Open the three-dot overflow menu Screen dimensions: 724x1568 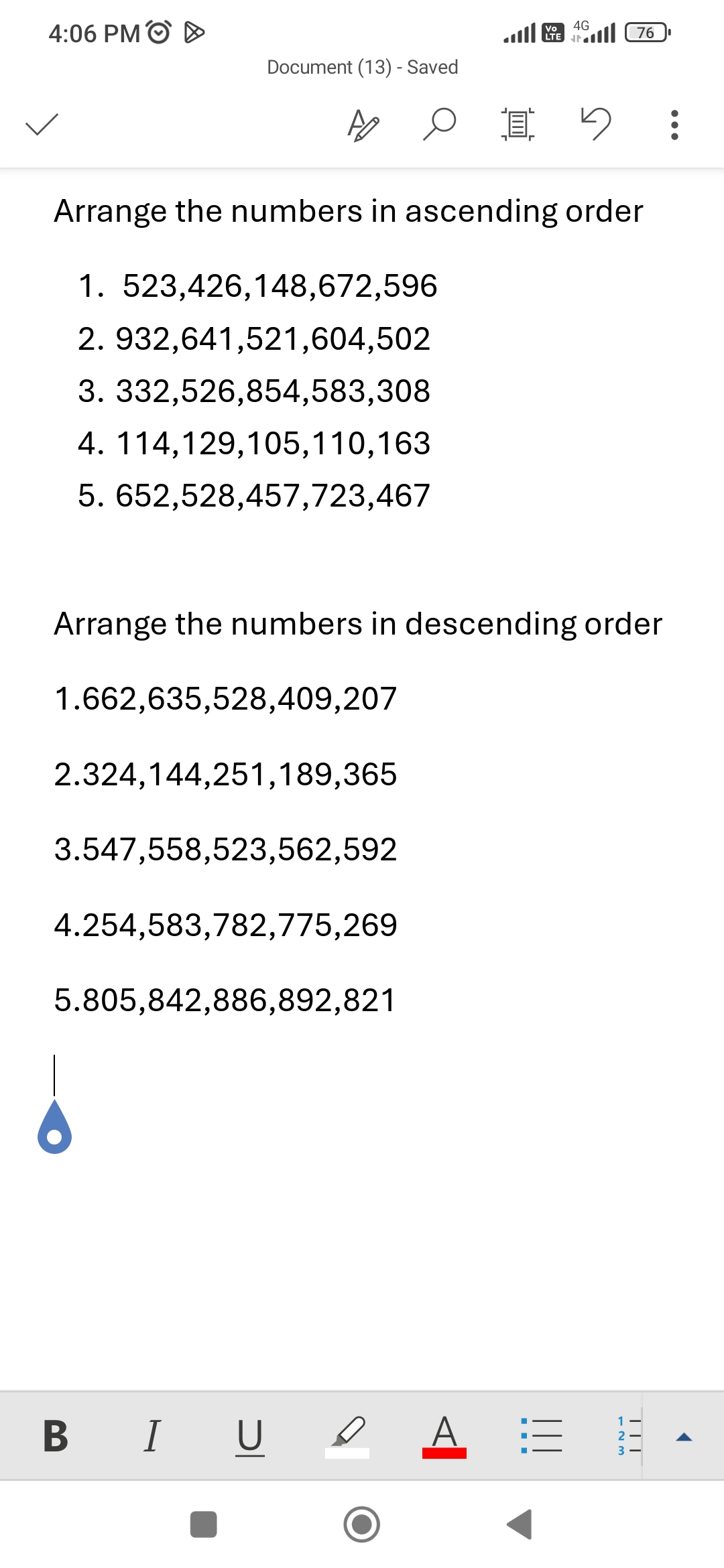[x=674, y=125]
